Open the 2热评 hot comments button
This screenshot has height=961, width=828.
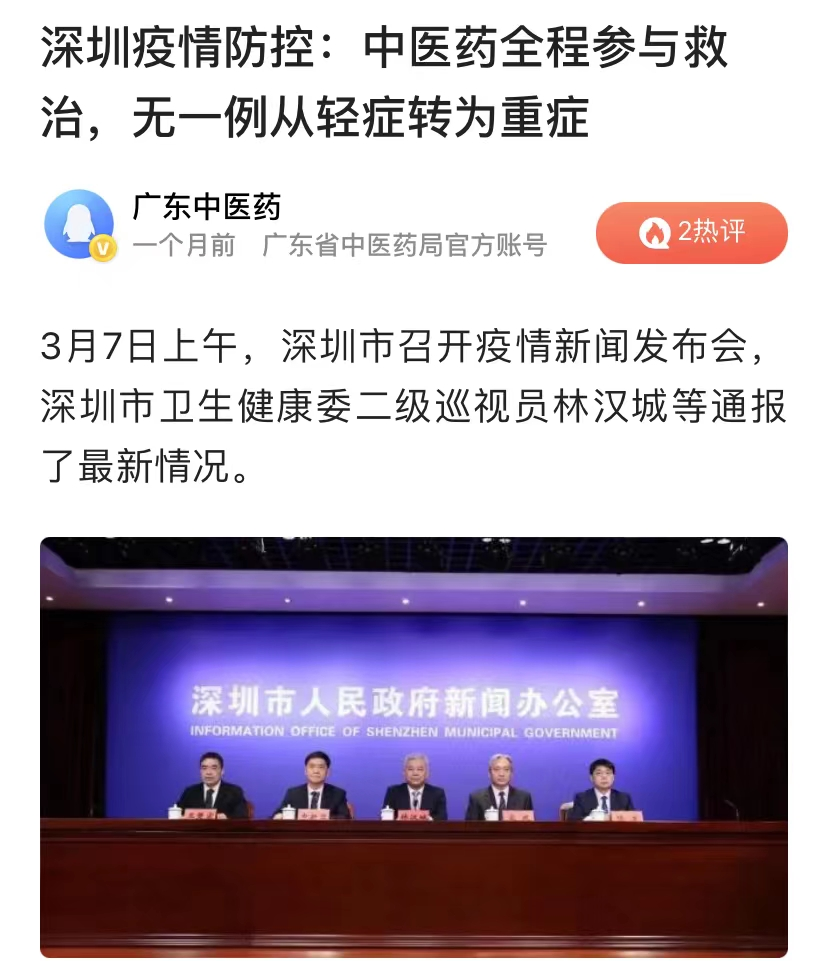coord(692,233)
